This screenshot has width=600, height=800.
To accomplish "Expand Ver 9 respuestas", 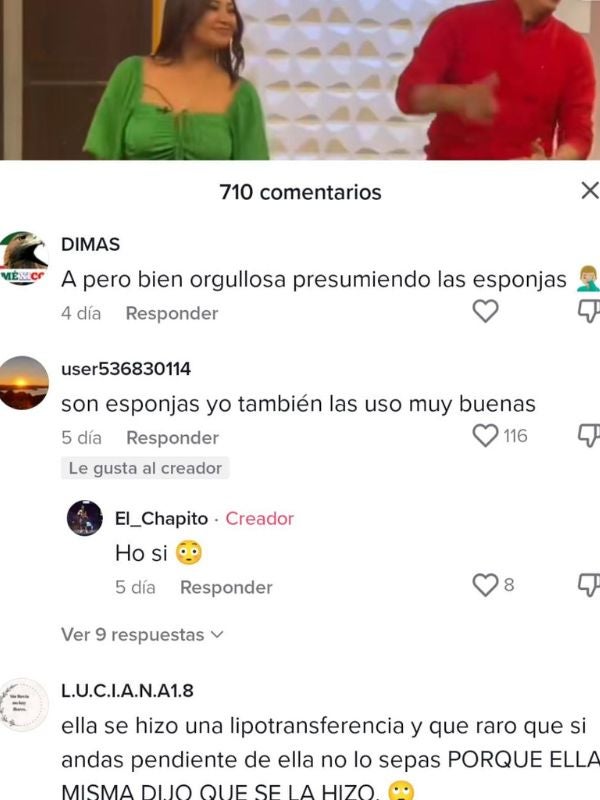I will click(x=142, y=634).
